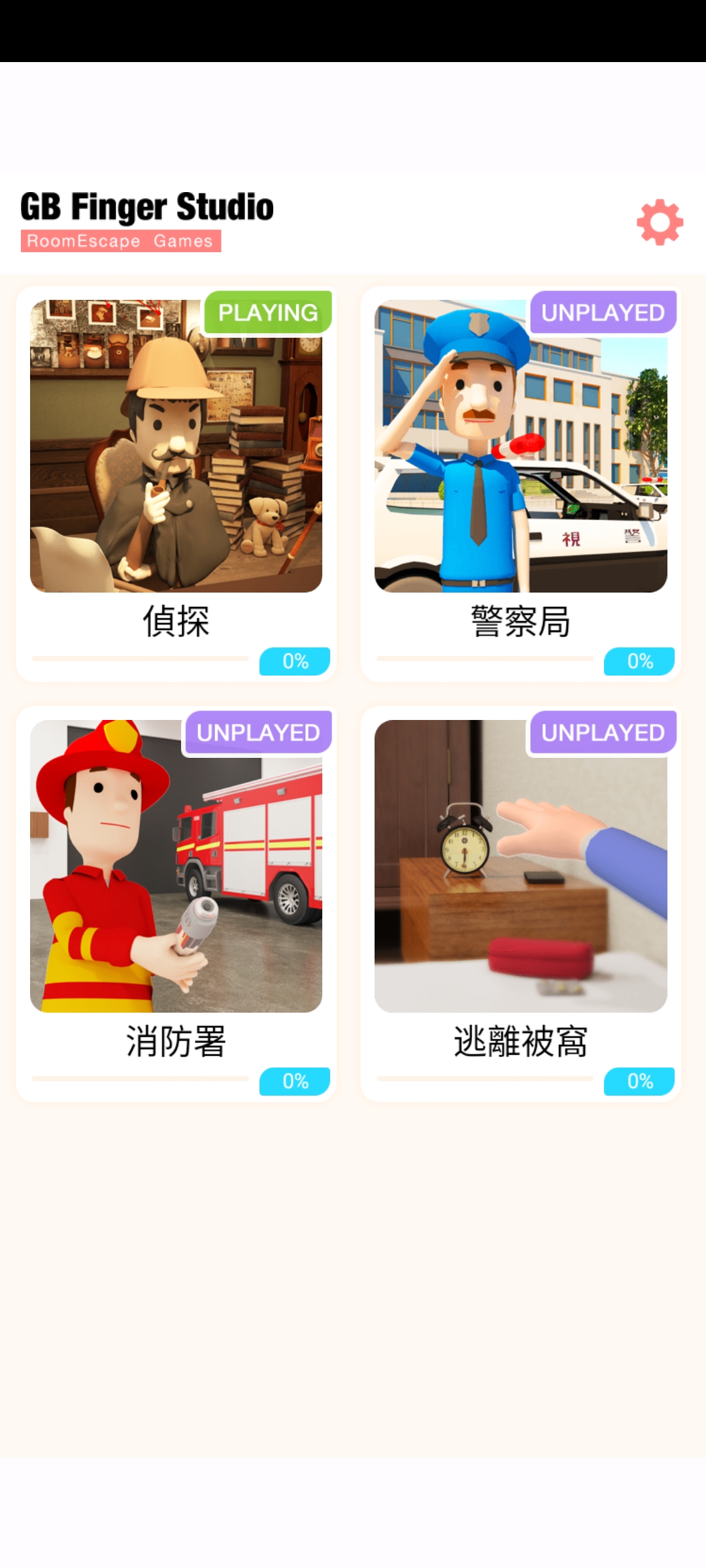Screen dimensions: 706x1568
Task: Click the 0% progress indicator on 偵探
Action: (x=294, y=661)
